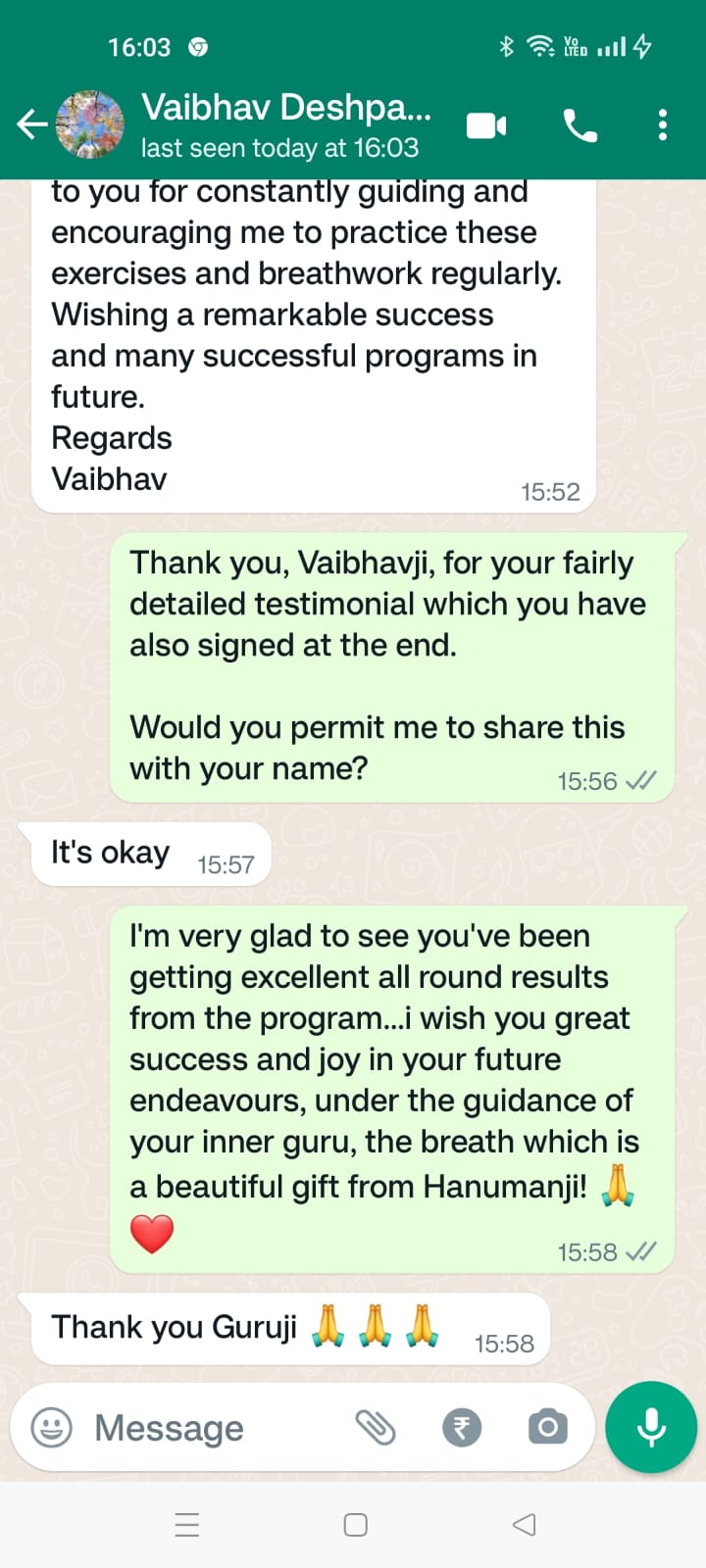Screen dimensions: 706x1568
Task: Open recent apps from navigation bar
Action: [187, 1525]
